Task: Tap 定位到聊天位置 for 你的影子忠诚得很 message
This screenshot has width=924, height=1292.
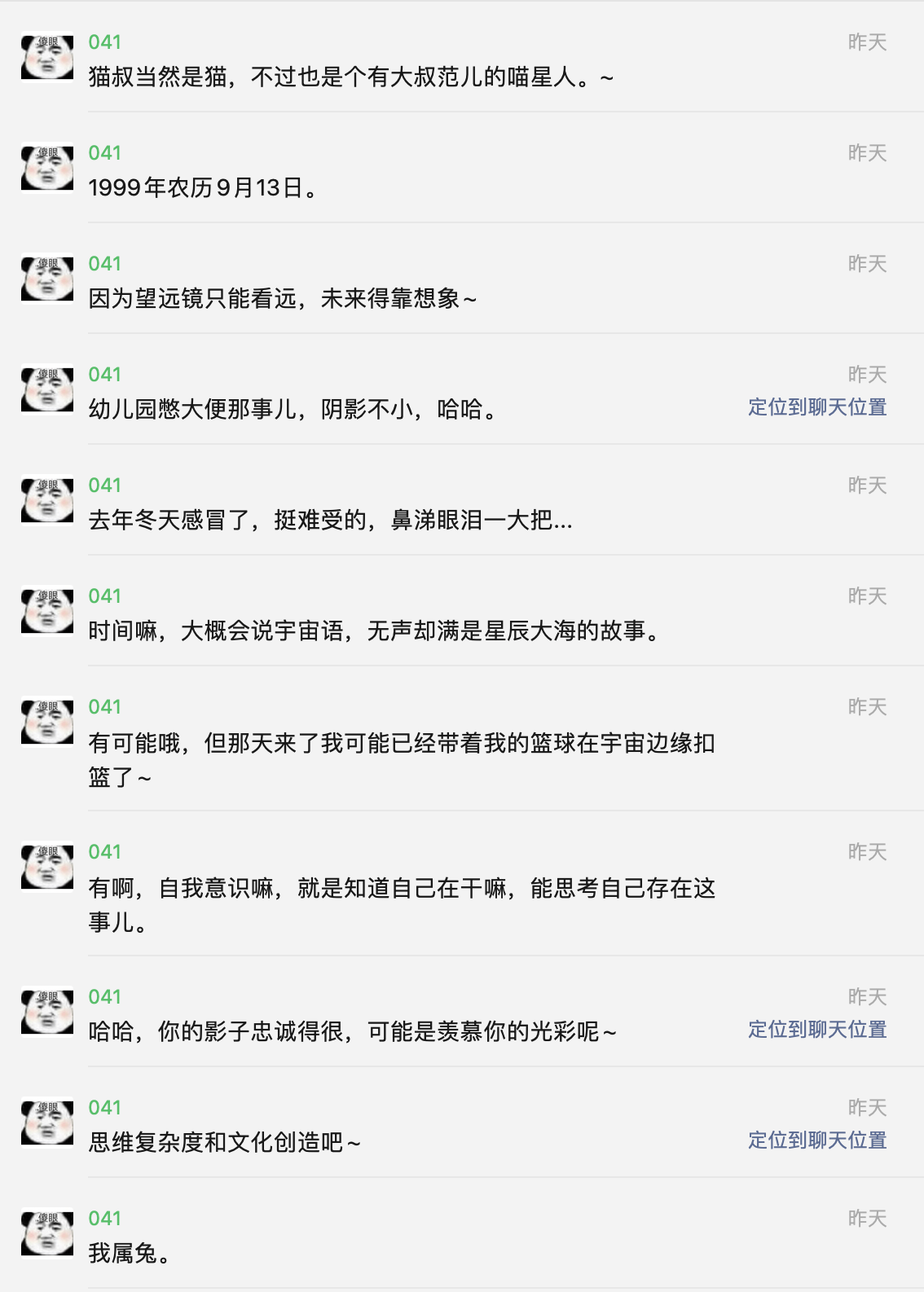Action: coord(816,1030)
